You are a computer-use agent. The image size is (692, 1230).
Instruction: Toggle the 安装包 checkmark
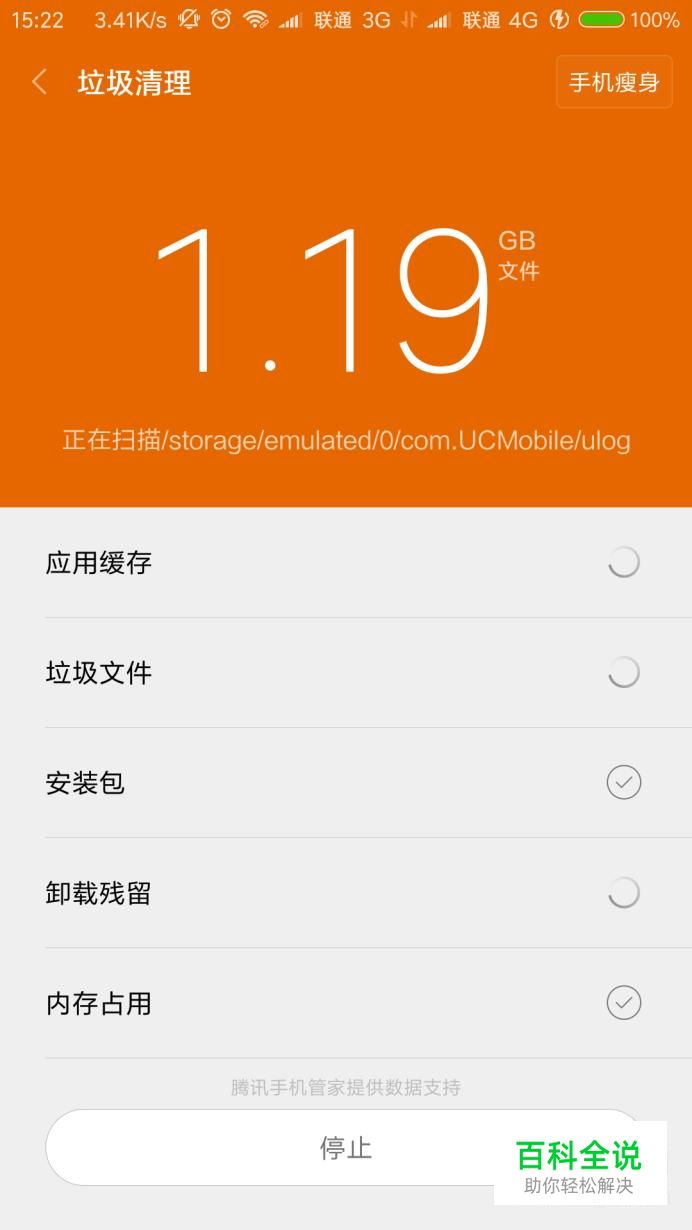624,782
